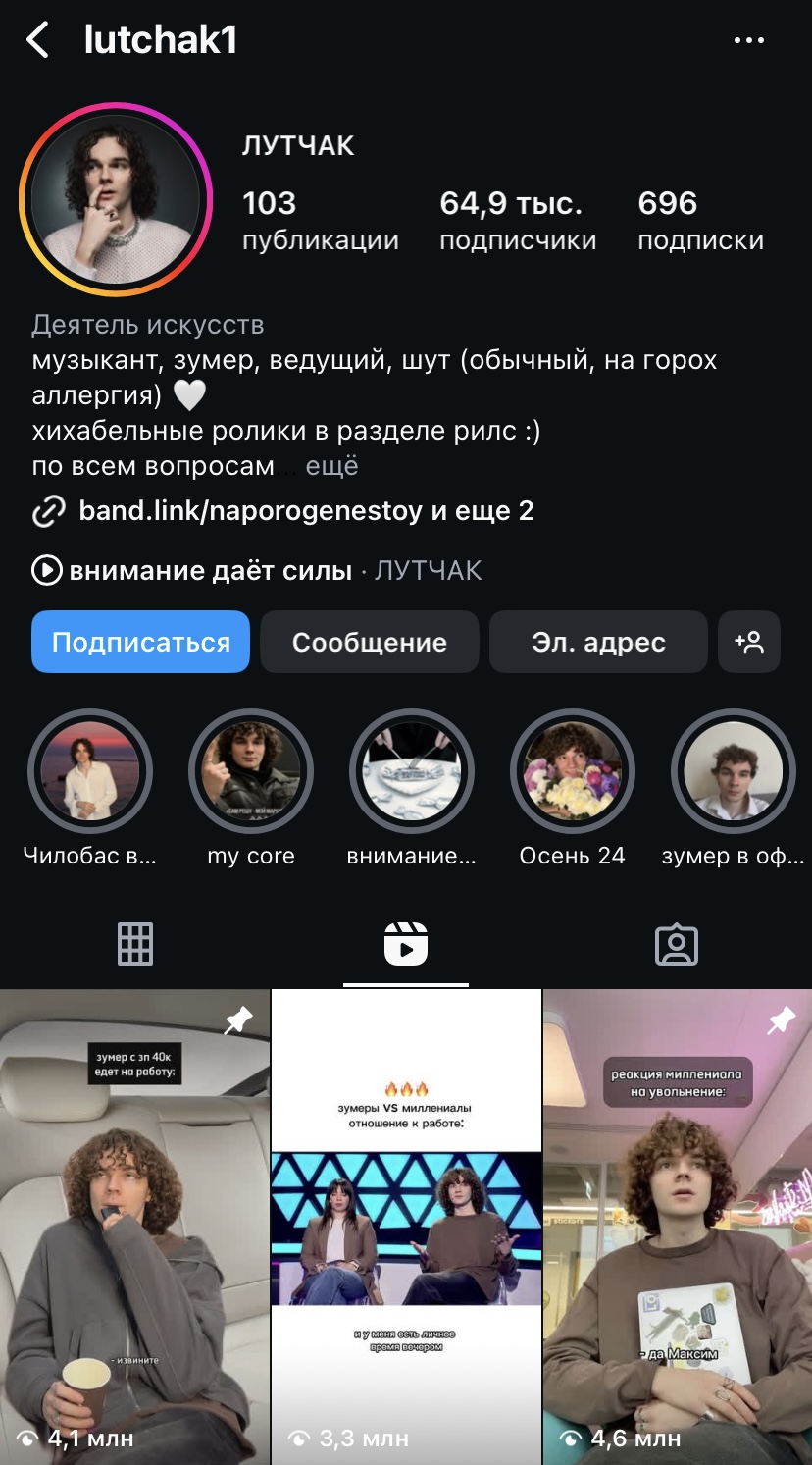Send a message via Сообщение
Image resolution: width=812 pixels, height=1465 pixels.
pyautogui.click(x=369, y=642)
